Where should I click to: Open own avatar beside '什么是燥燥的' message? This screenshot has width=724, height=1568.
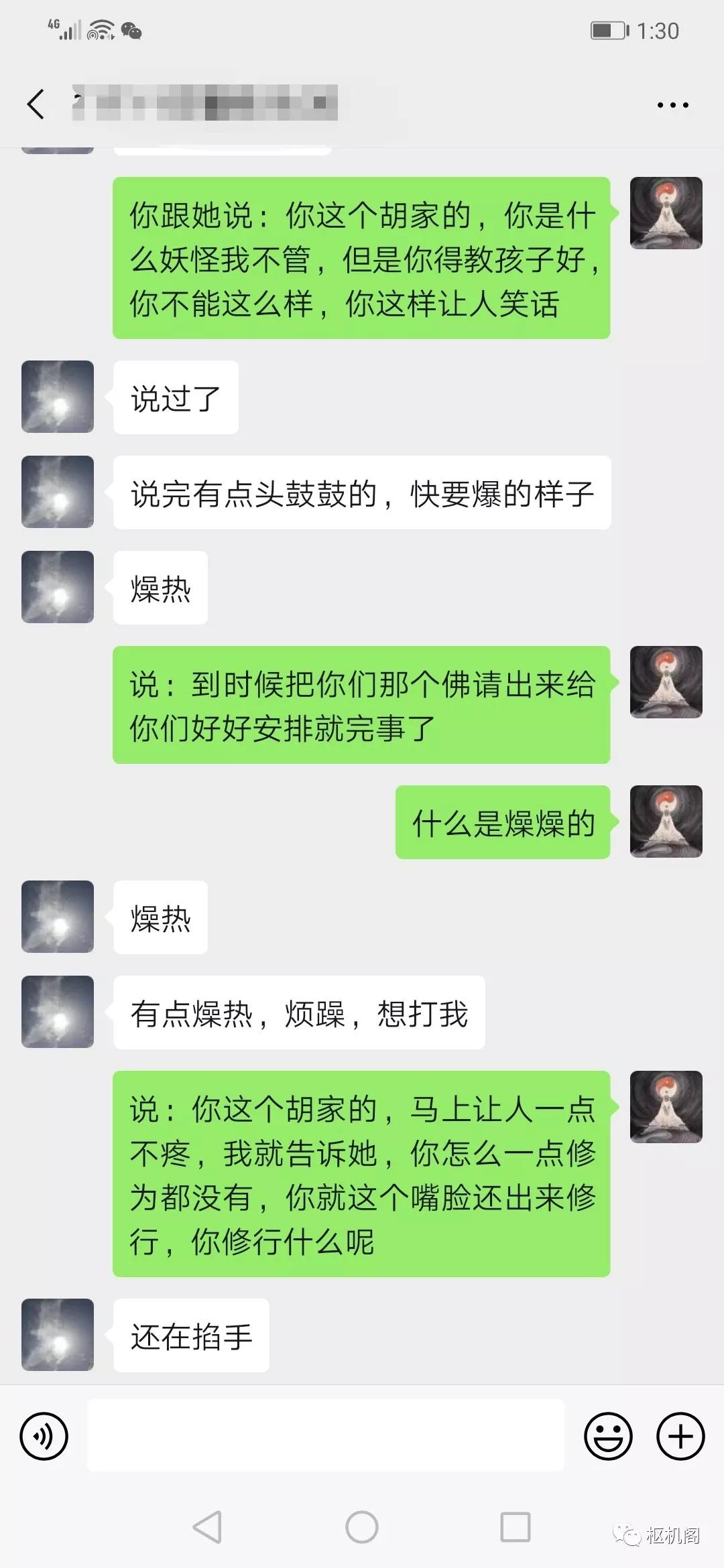(x=666, y=822)
